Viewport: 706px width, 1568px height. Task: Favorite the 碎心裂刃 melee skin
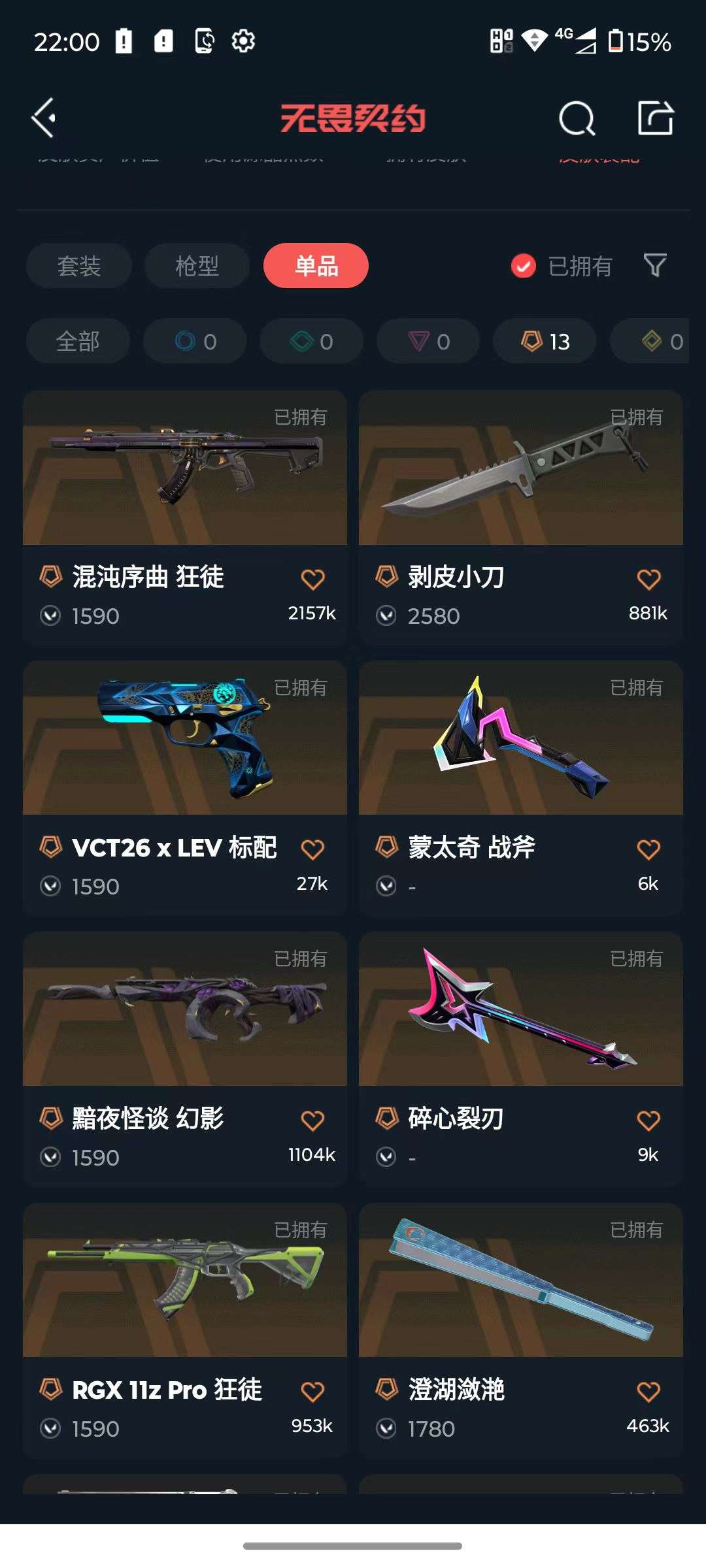pyautogui.click(x=648, y=1119)
